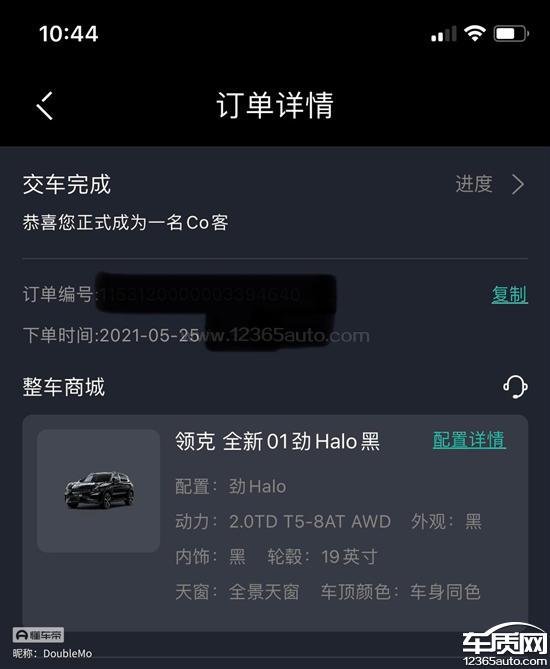
Task: Go back from the order details page
Action: click(45, 105)
